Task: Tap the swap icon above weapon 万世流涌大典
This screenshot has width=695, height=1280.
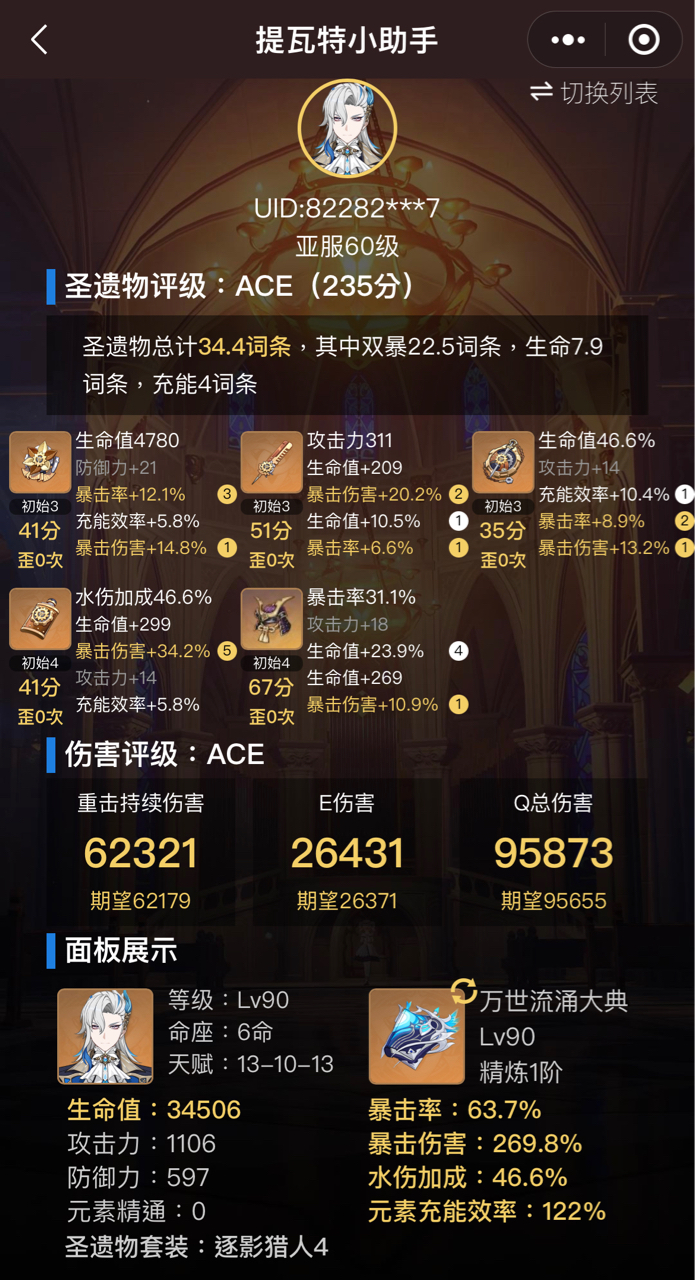Action: tap(463, 991)
